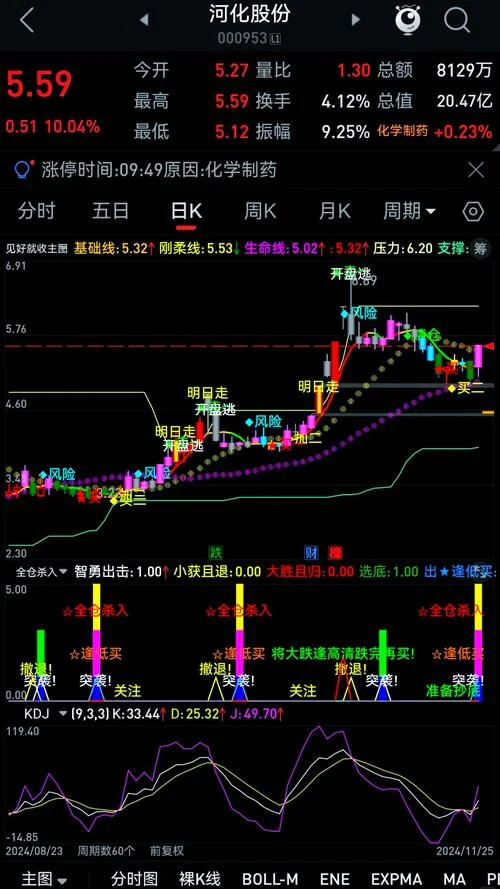Tap the 筹 chip distribution button

pos(480,248)
